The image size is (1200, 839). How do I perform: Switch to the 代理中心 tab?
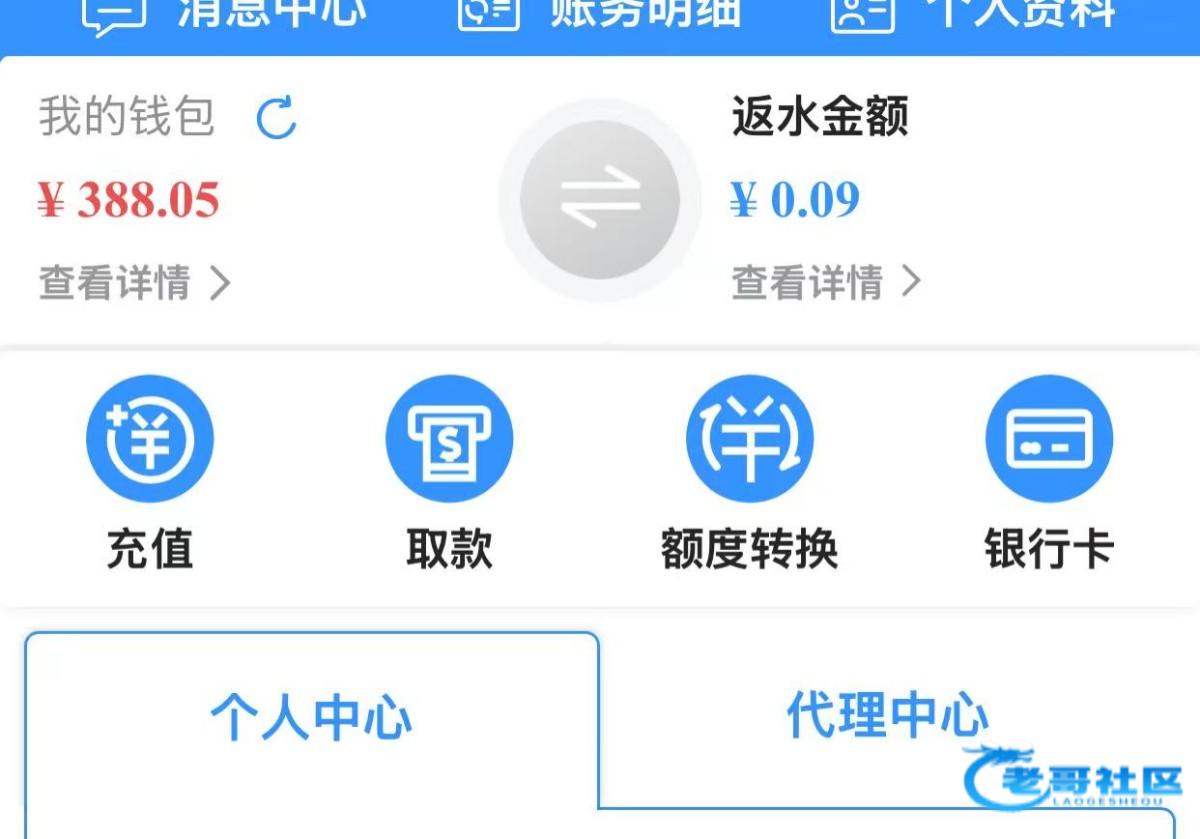click(886, 716)
